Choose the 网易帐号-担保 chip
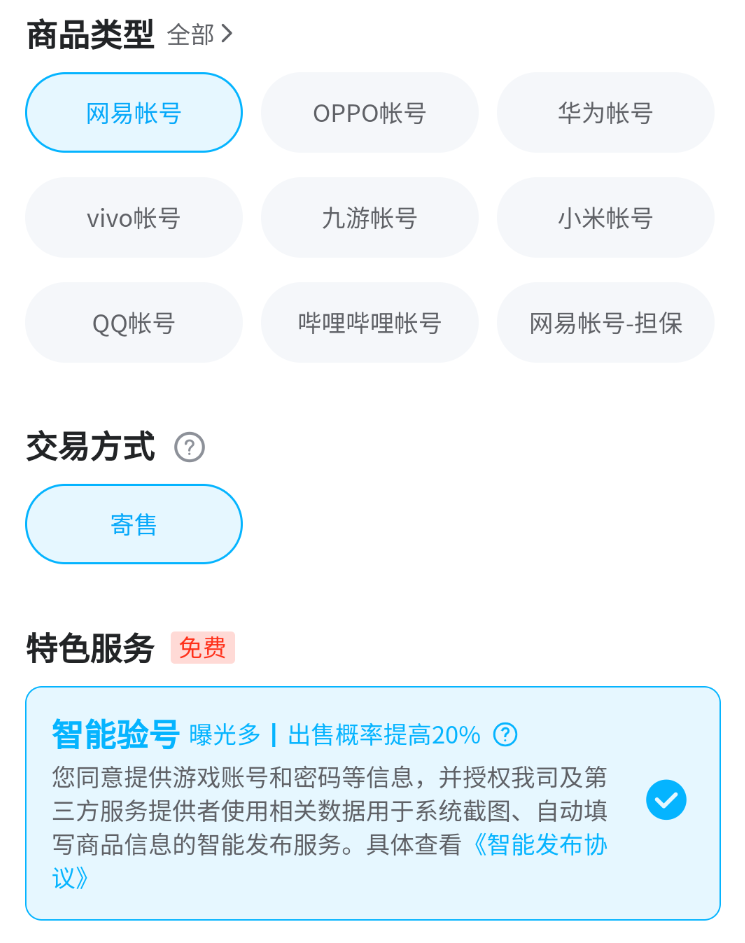The image size is (745, 943). (605, 323)
